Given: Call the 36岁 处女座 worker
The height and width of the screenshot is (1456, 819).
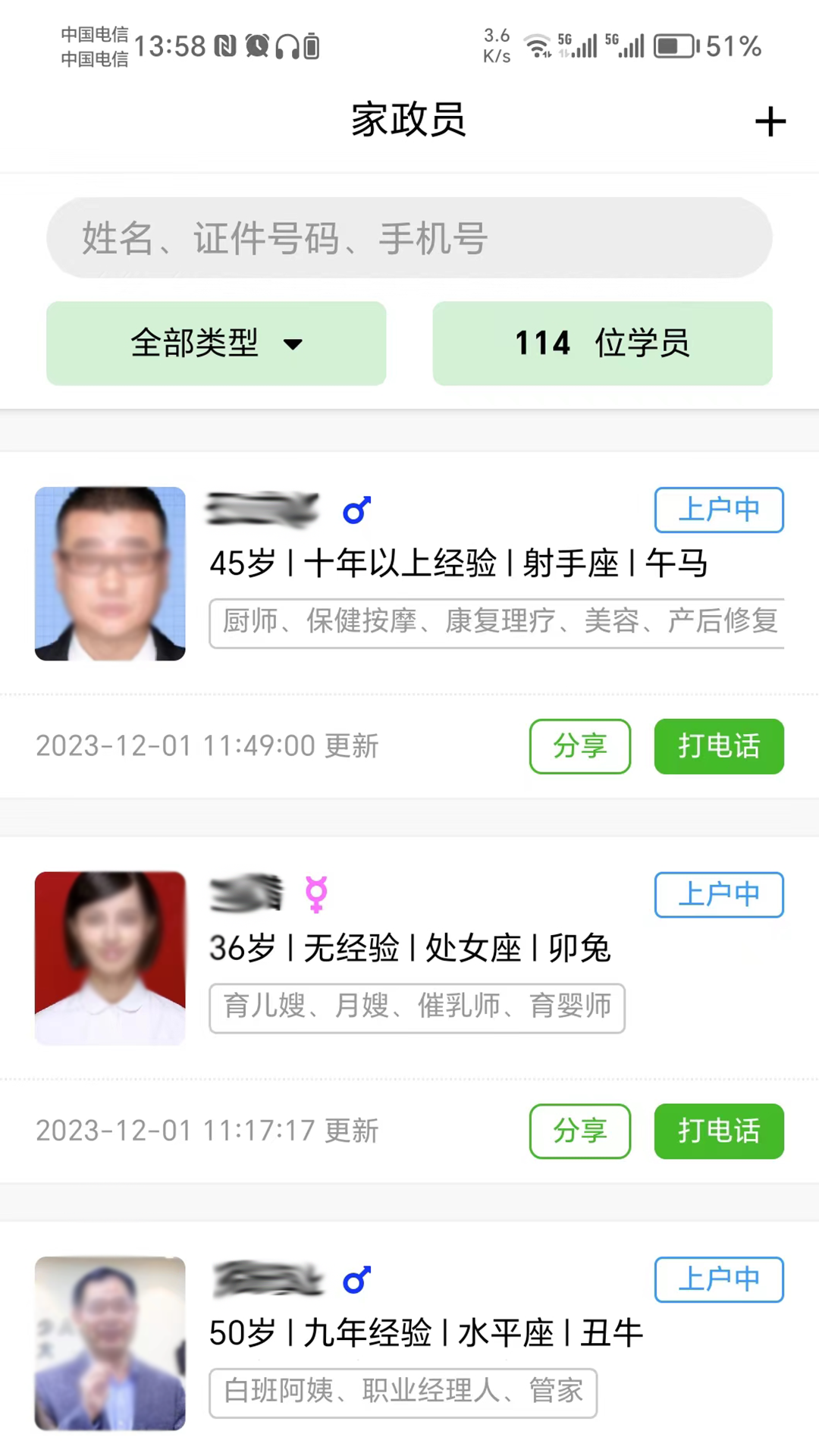Looking at the screenshot, I should [x=718, y=1131].
